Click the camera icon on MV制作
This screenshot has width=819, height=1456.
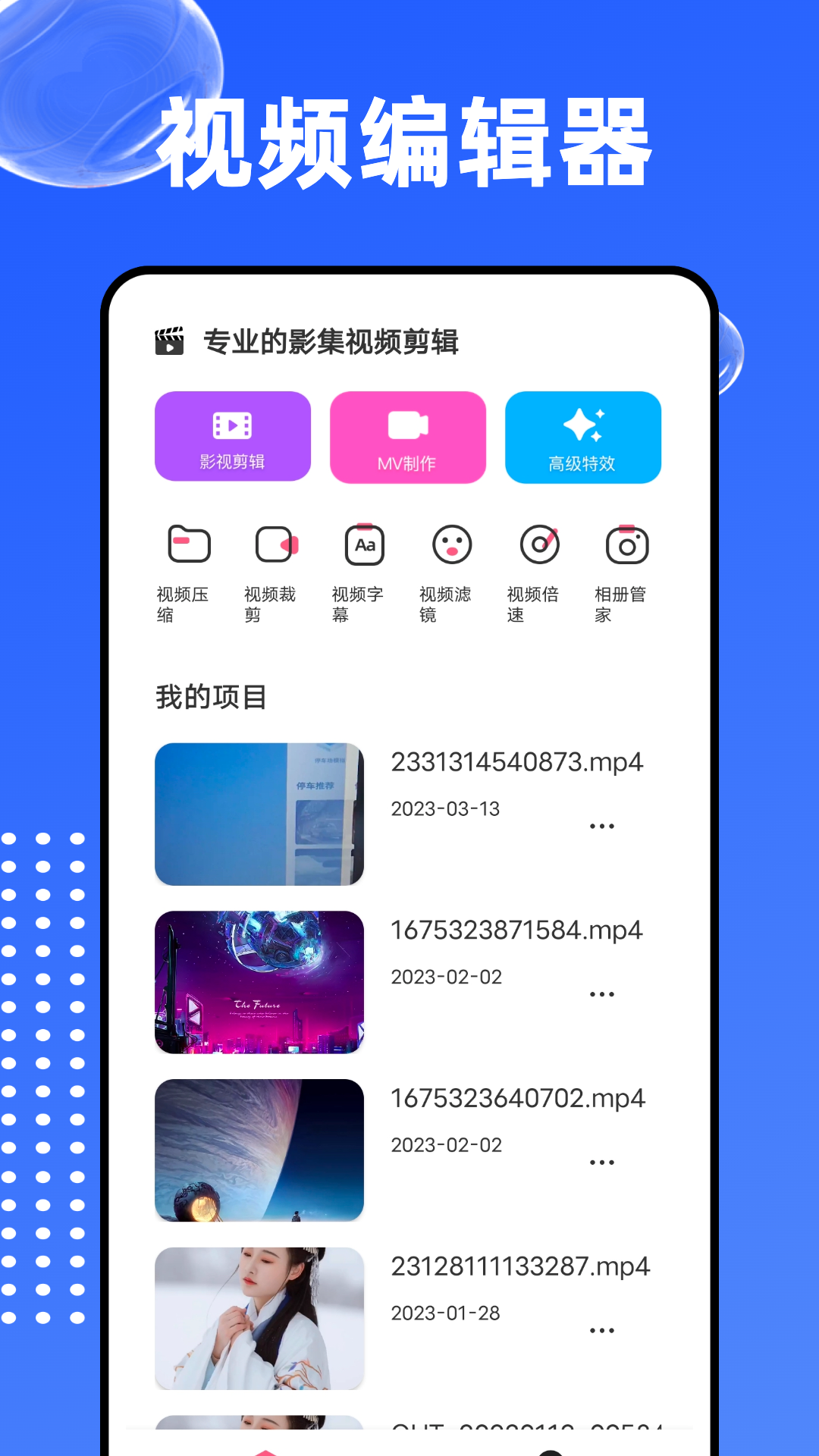click(407, 425)
